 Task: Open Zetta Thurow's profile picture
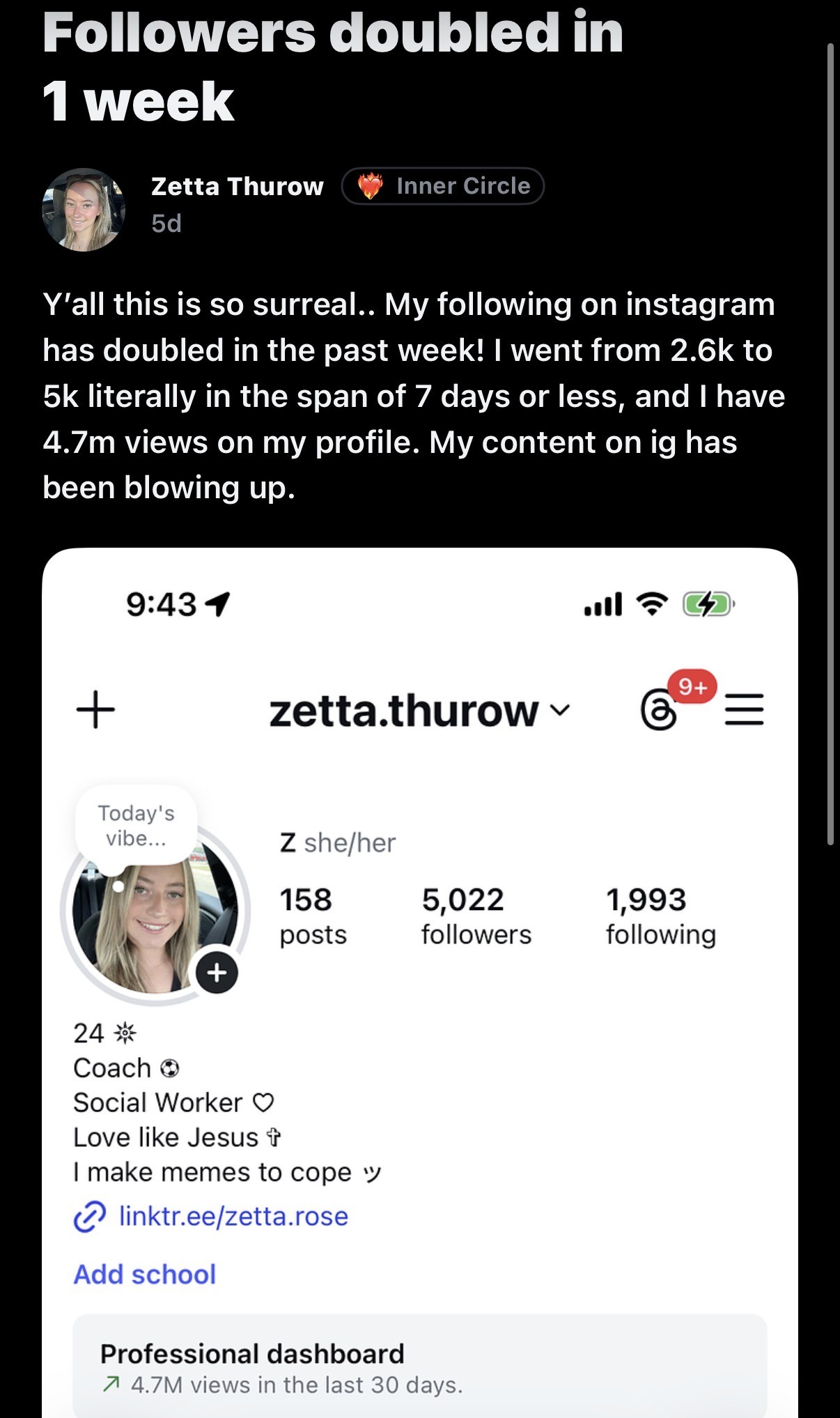[x=84, y=209]
